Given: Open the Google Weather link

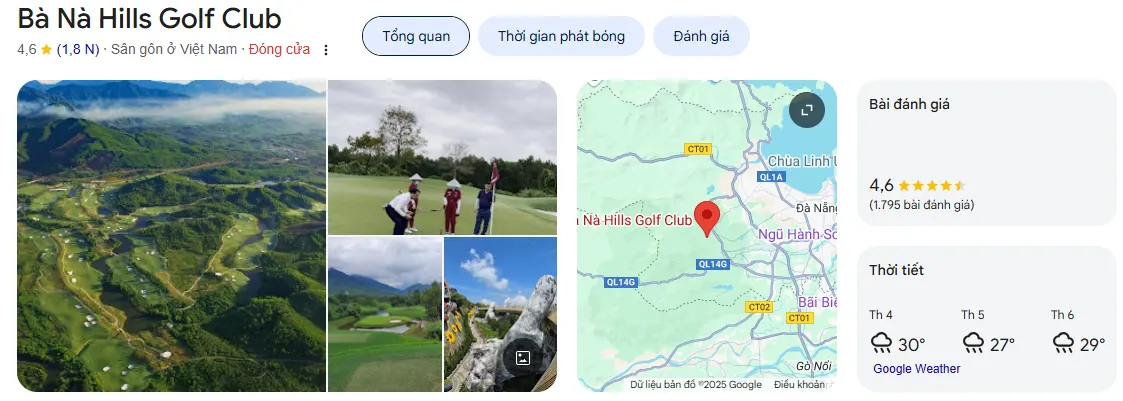Looking at the screenshot, I should [916, 369].
